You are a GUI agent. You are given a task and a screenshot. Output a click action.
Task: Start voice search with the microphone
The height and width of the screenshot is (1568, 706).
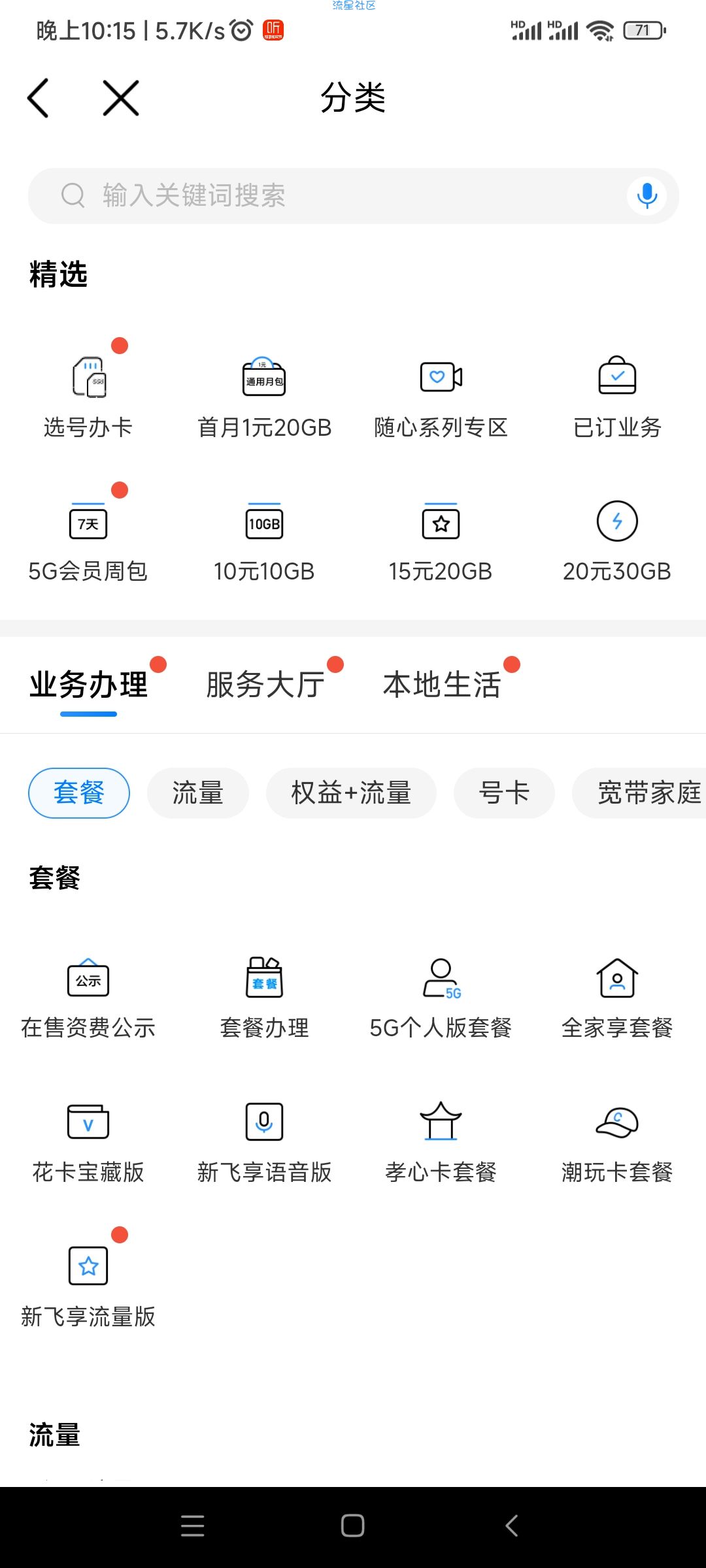(647, 195)
